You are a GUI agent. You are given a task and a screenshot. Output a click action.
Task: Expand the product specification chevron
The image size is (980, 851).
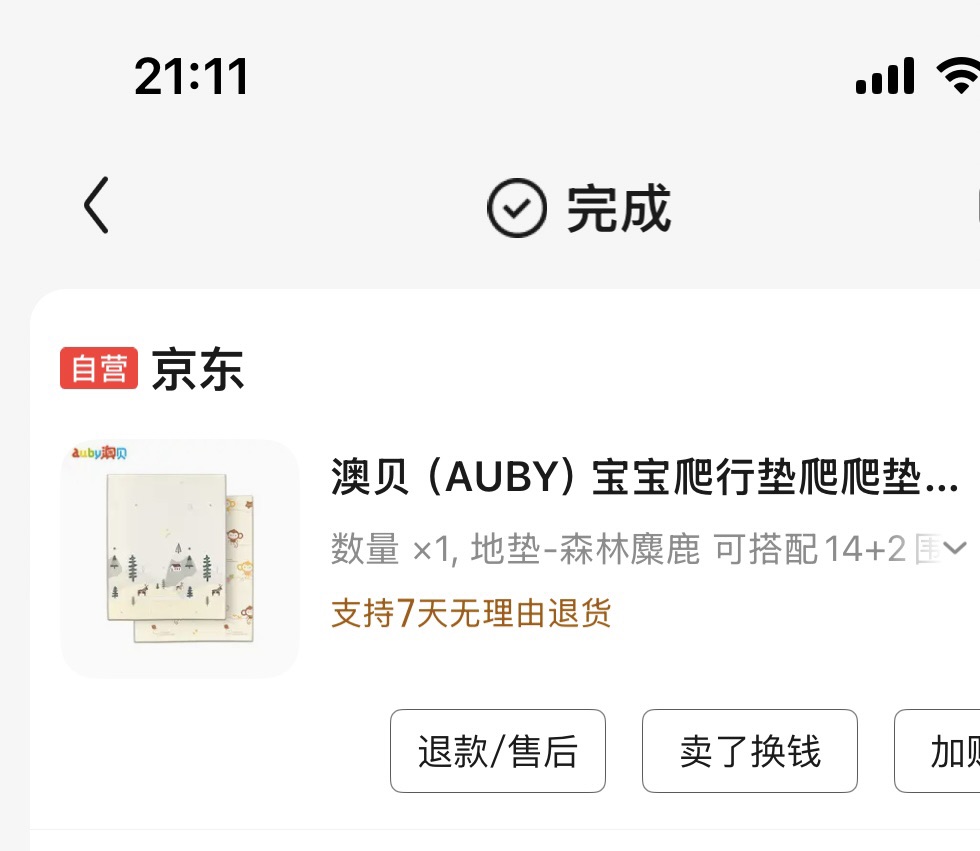(x=955, y=548)
